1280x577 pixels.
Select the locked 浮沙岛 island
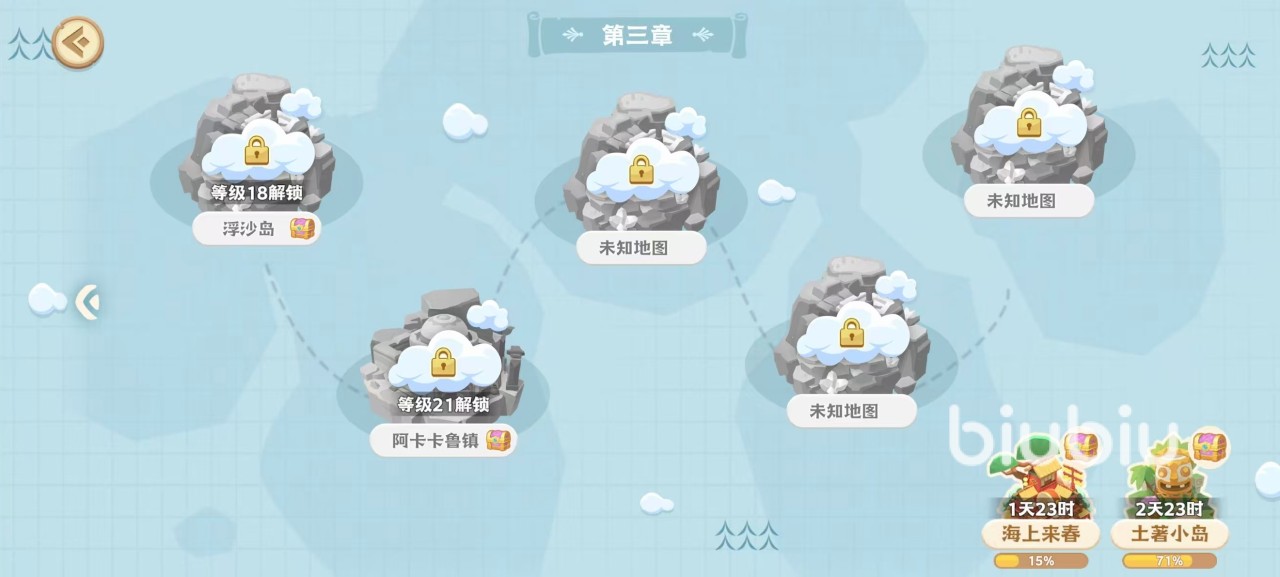257,152
